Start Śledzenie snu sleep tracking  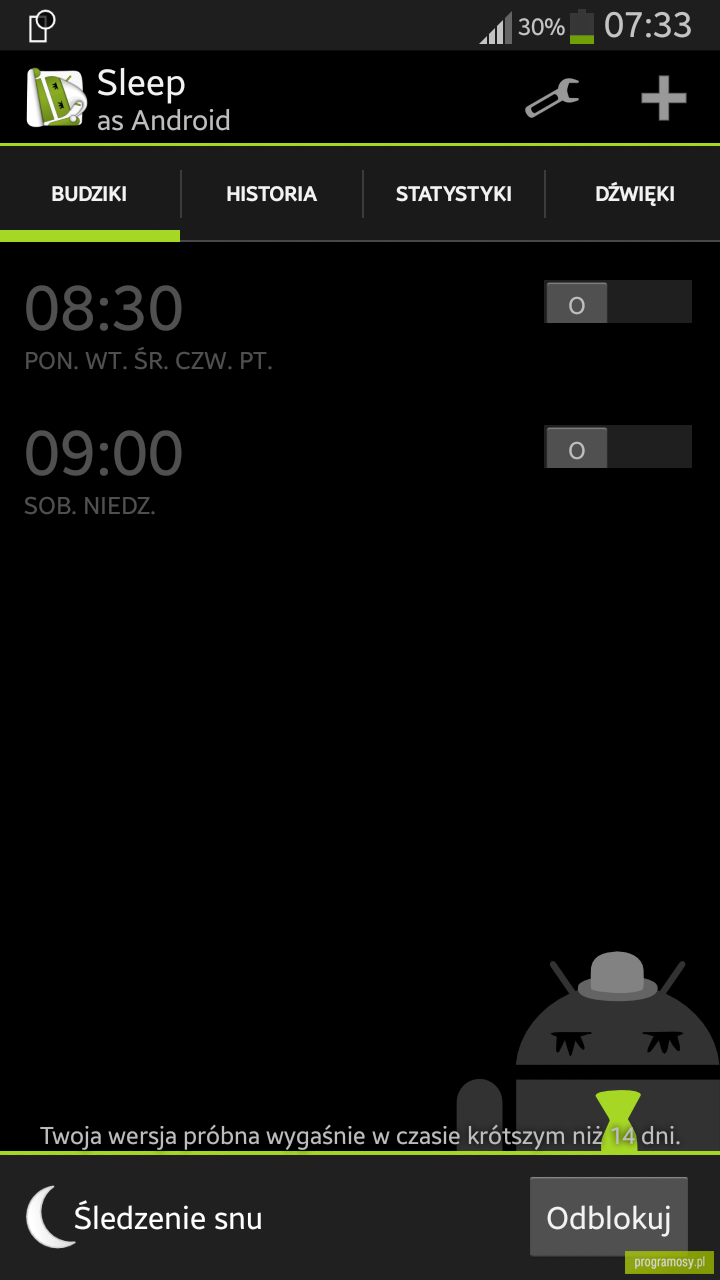coord(144,1218)
